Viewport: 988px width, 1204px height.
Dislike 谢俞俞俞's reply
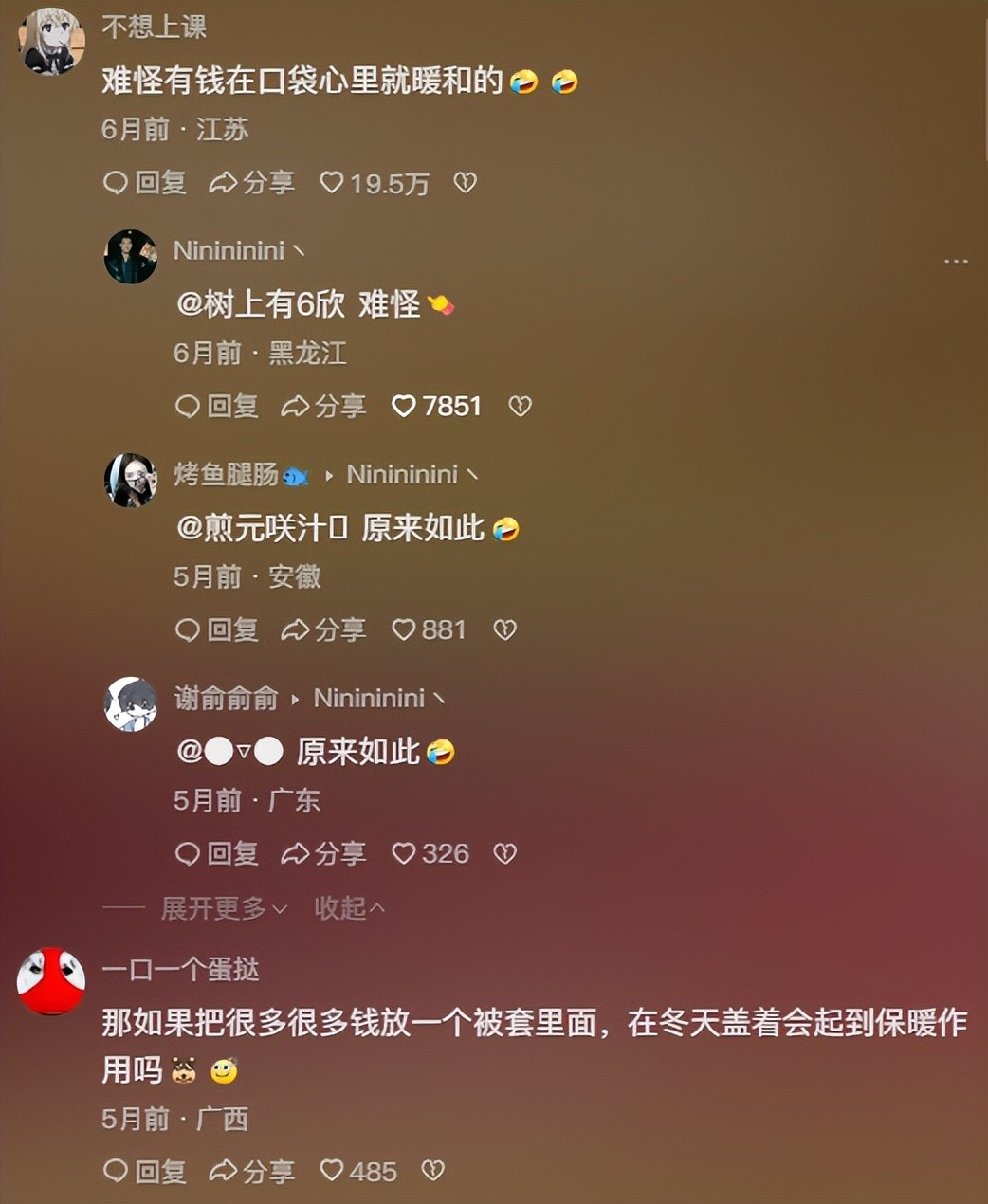[505, 853]
